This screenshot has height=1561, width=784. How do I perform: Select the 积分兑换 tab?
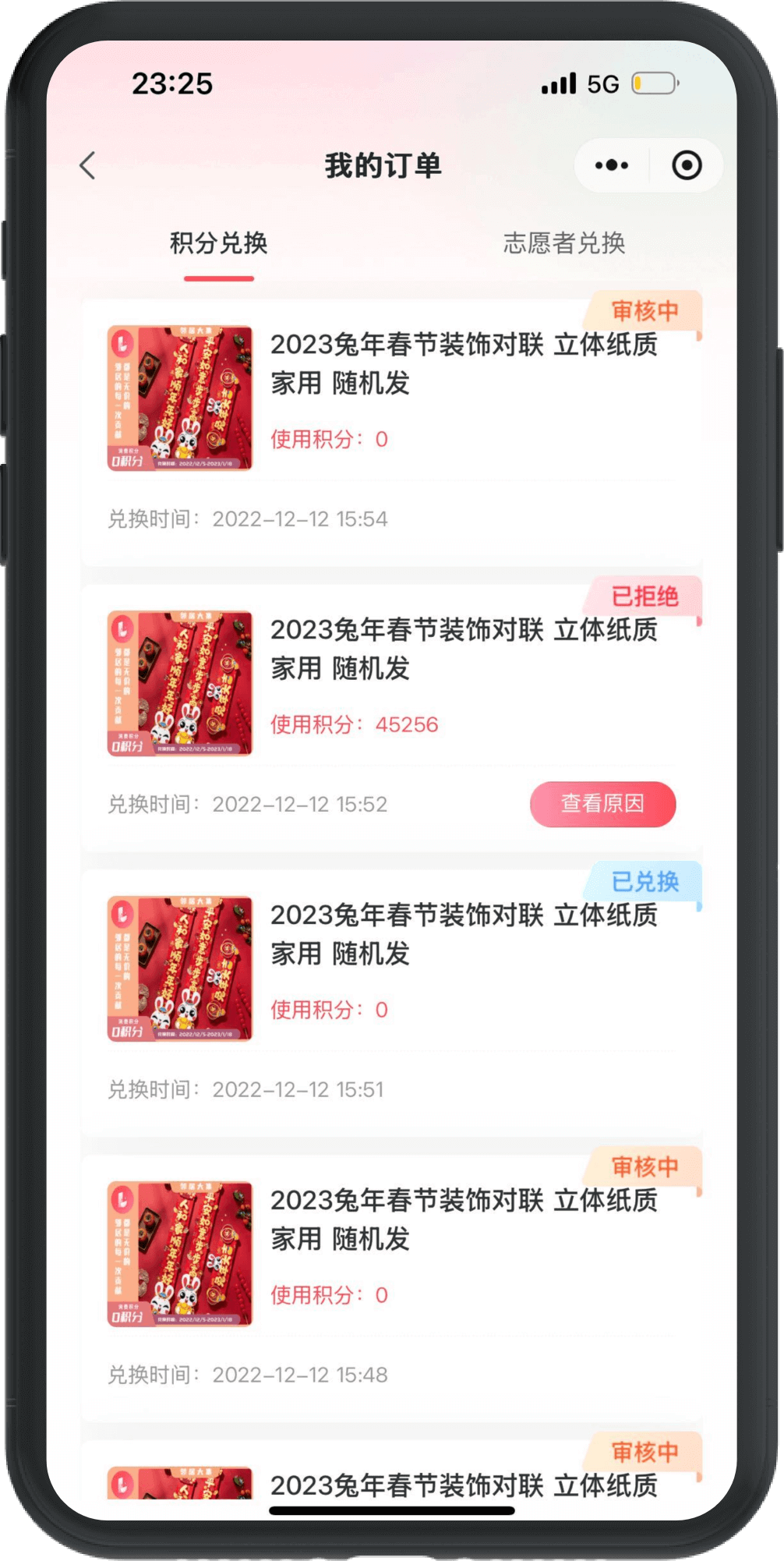pos(219,243)
